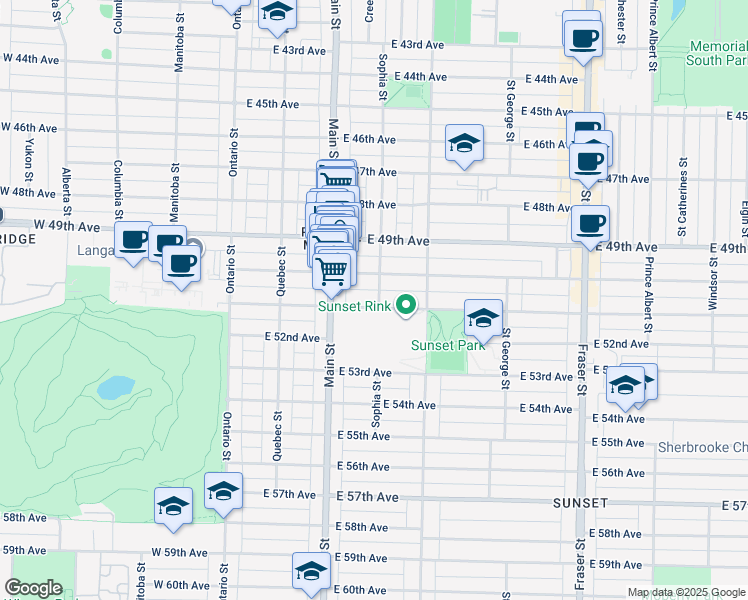Tap the coffee marker at E 49th and Fraser
The image size is (748, 600).
click(590, 228)
